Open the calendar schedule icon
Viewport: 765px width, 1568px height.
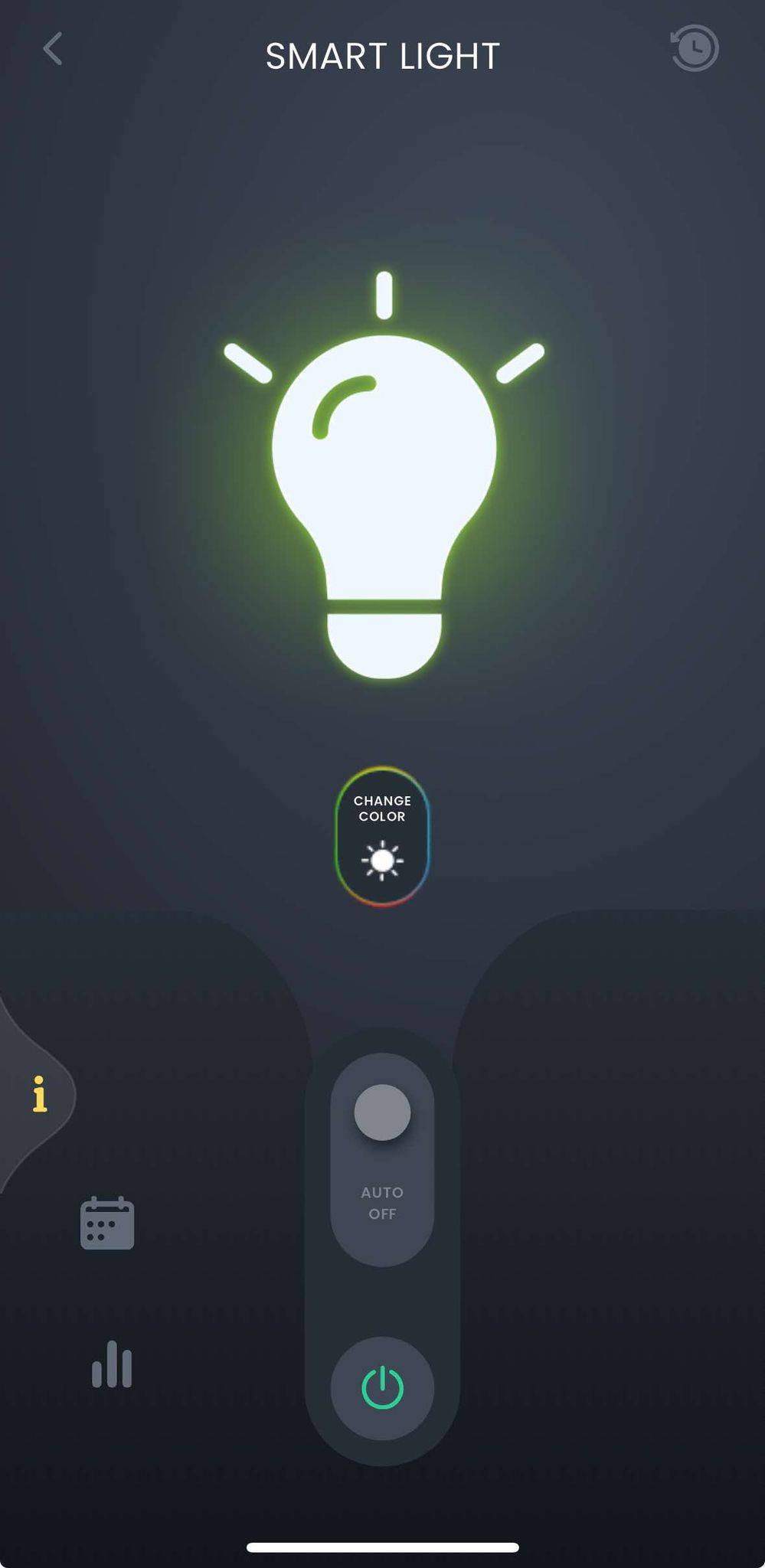[107, 1223]
